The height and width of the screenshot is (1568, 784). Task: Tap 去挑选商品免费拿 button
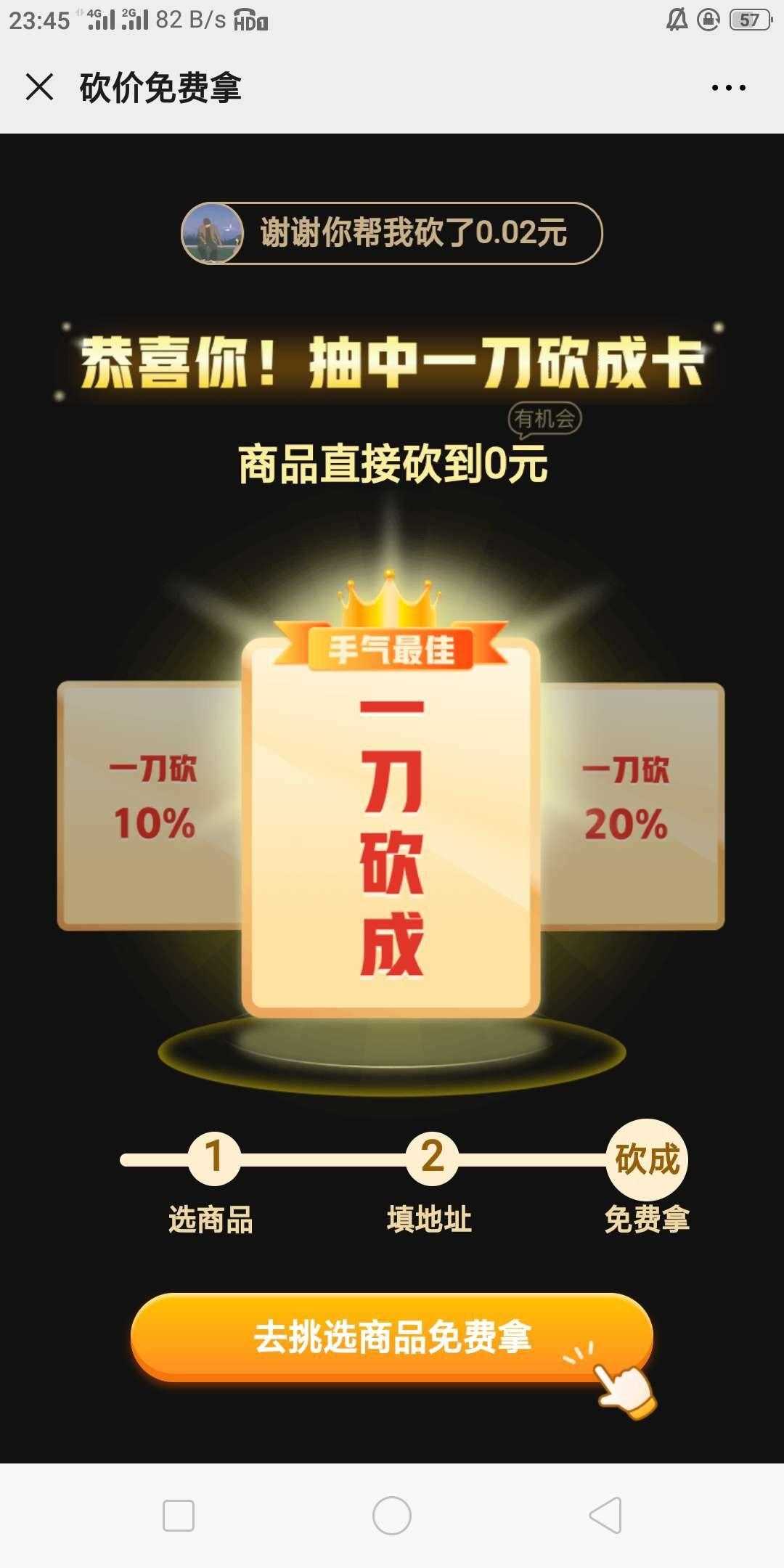392,1337
